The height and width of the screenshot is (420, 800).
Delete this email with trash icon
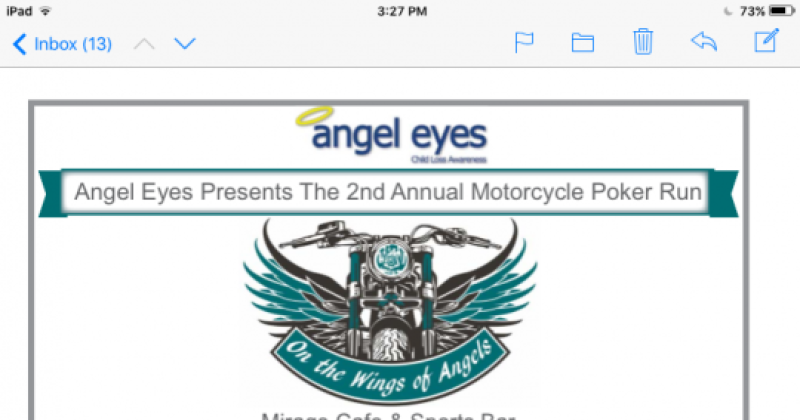[643, 42]
